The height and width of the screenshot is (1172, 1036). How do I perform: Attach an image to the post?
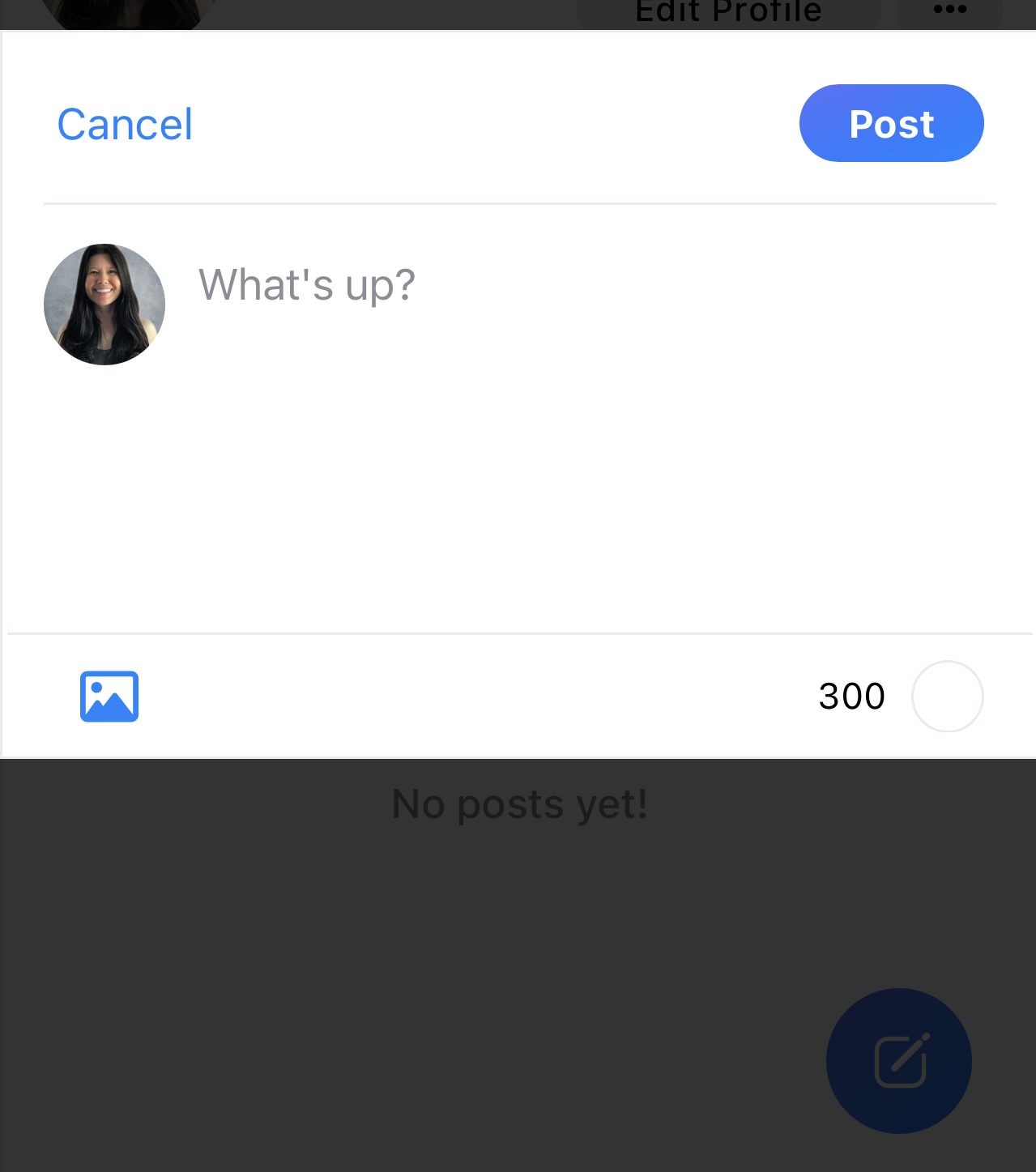[x=109, y=696]
